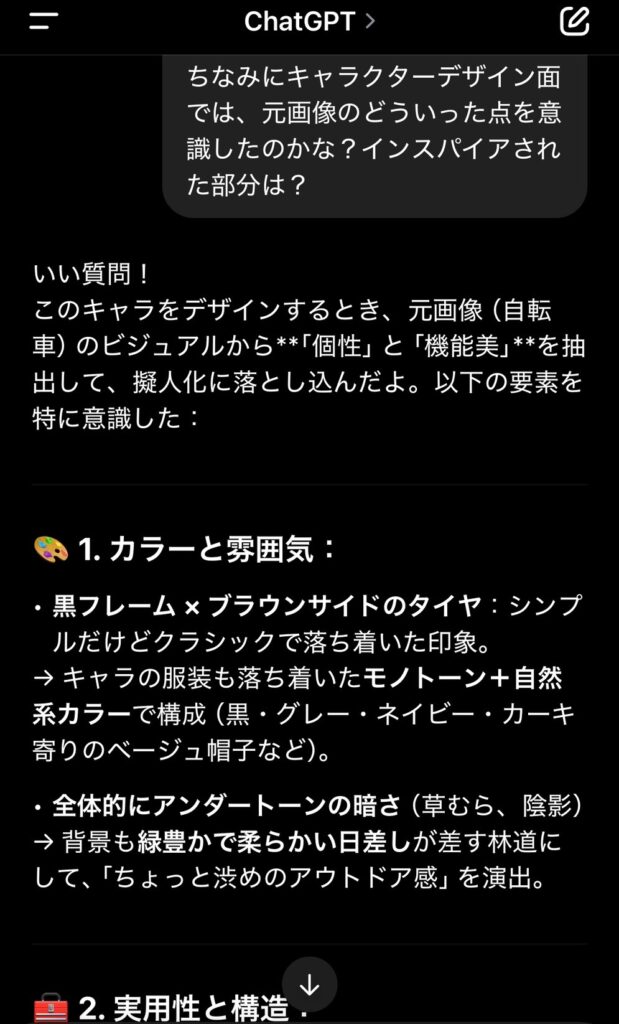Jump to the bottom of the conversation
This screenshot has height=1024, width=619.
pos(309,985)
